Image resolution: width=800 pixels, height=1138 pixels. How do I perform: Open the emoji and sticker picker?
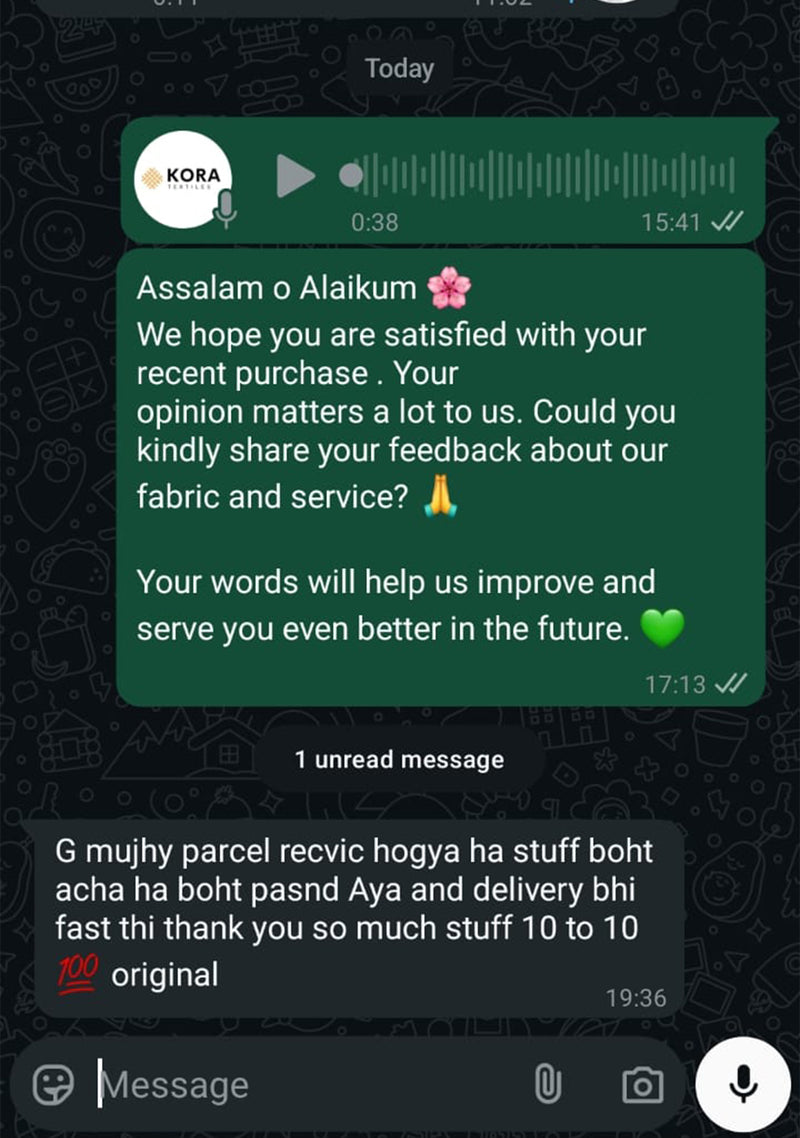53,1085
